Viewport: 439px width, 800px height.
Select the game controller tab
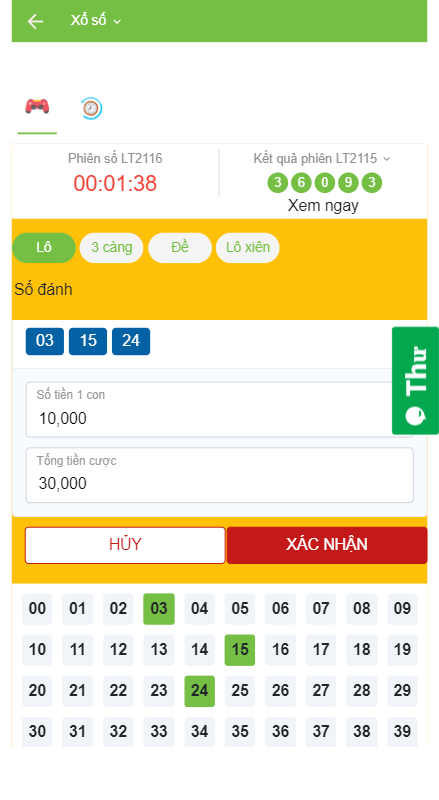[37, 107]
